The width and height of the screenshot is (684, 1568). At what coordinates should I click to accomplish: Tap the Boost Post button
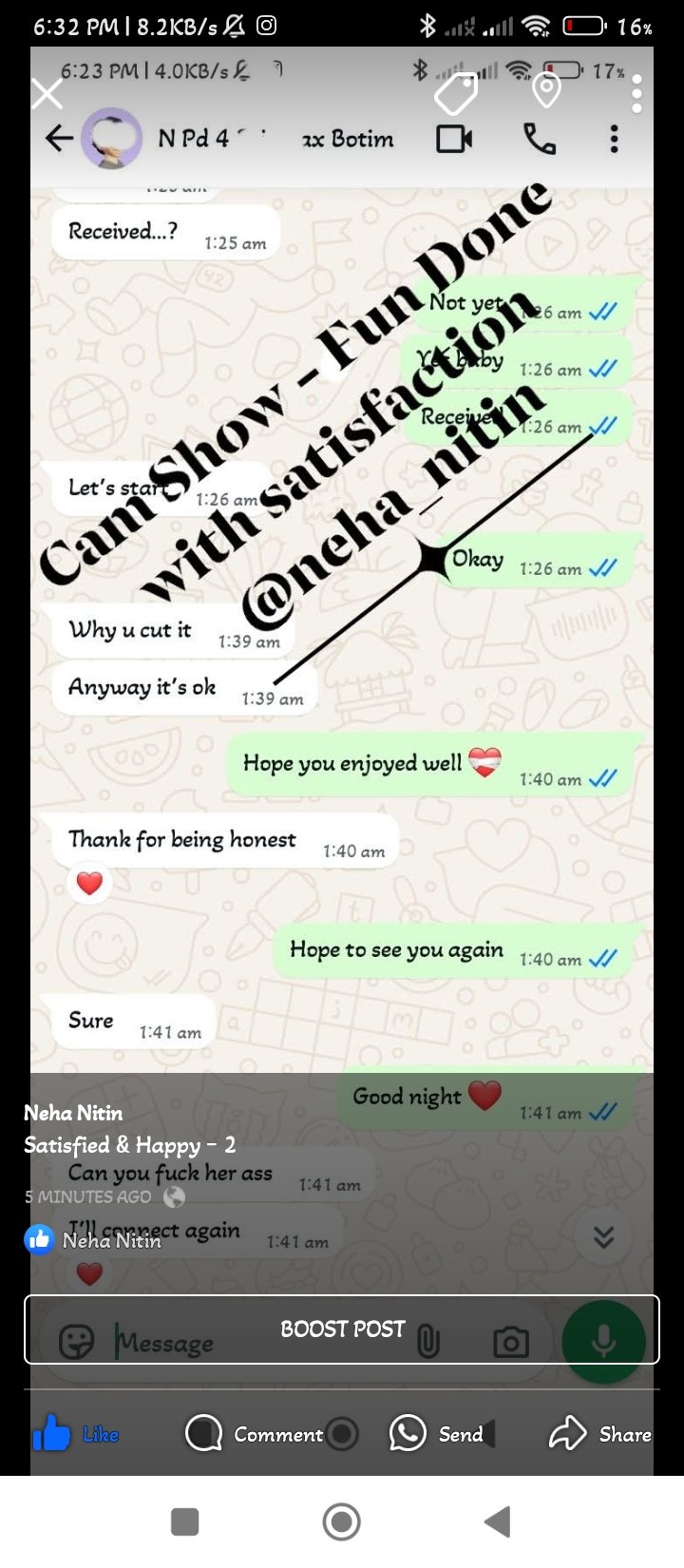pyautogui.click(x=342, y=1329)
